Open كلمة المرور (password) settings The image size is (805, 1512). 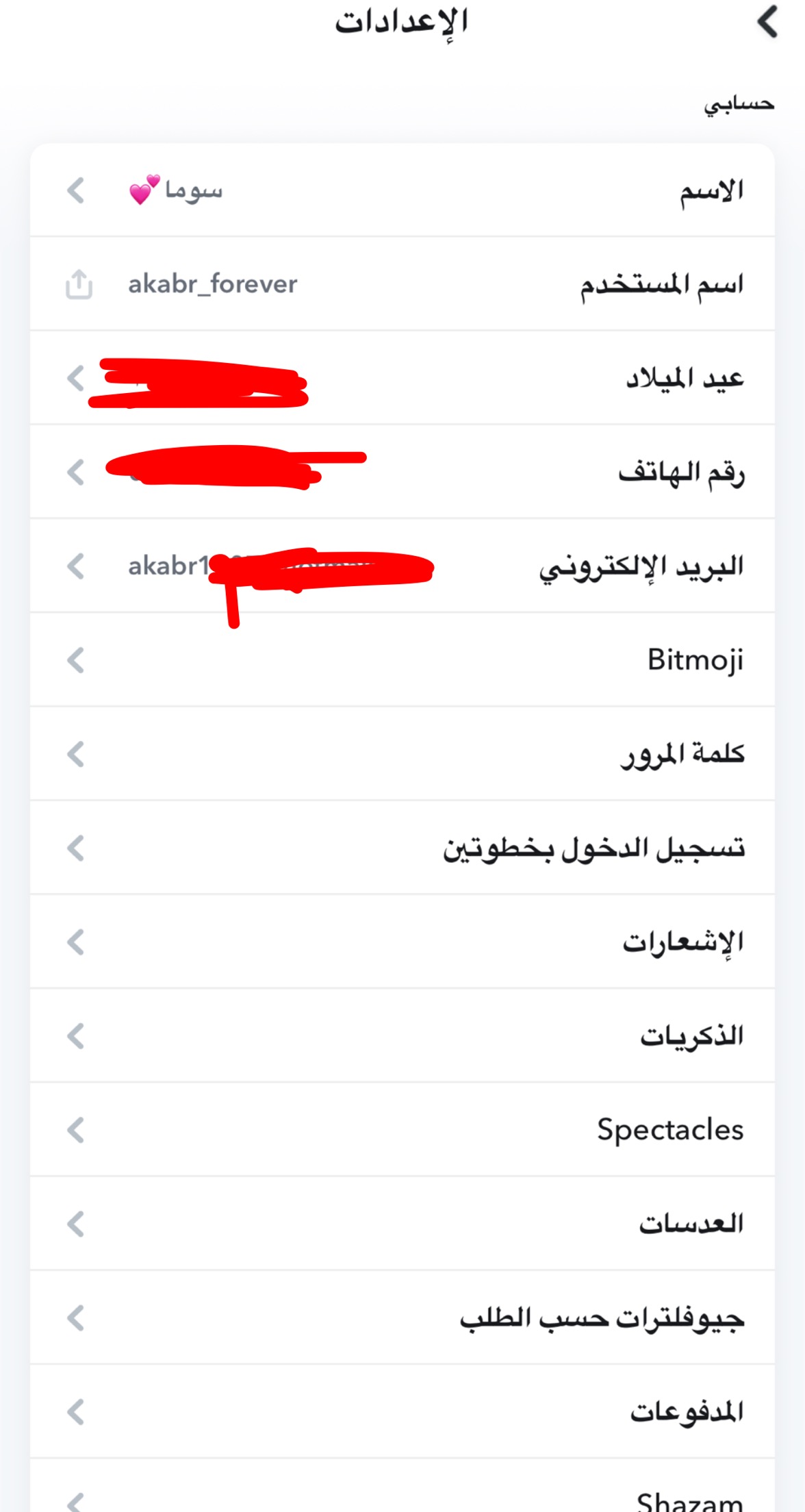pyautogui.click(x=402, y=754)
